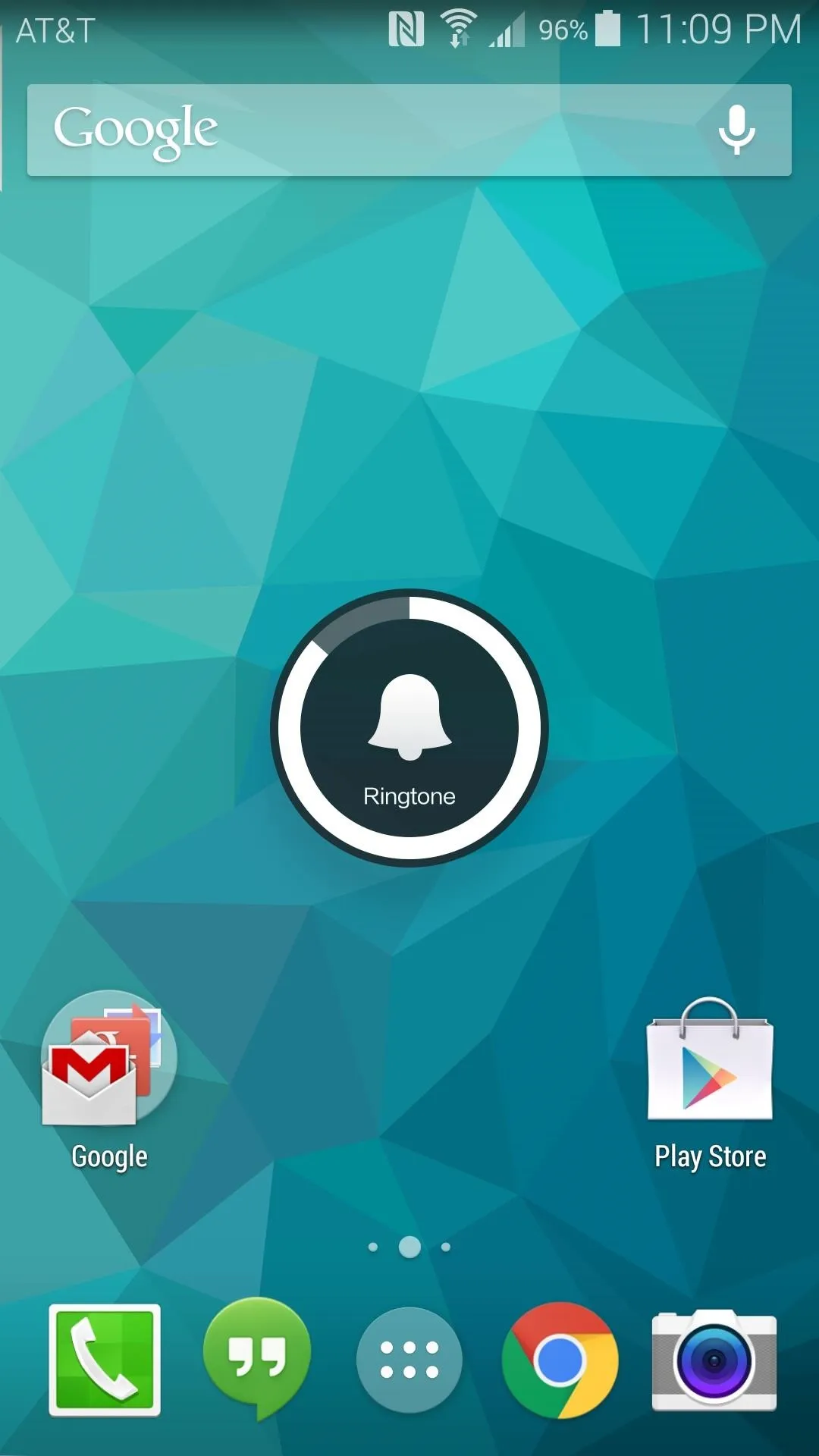Open the app drawer

point(409,1360)
